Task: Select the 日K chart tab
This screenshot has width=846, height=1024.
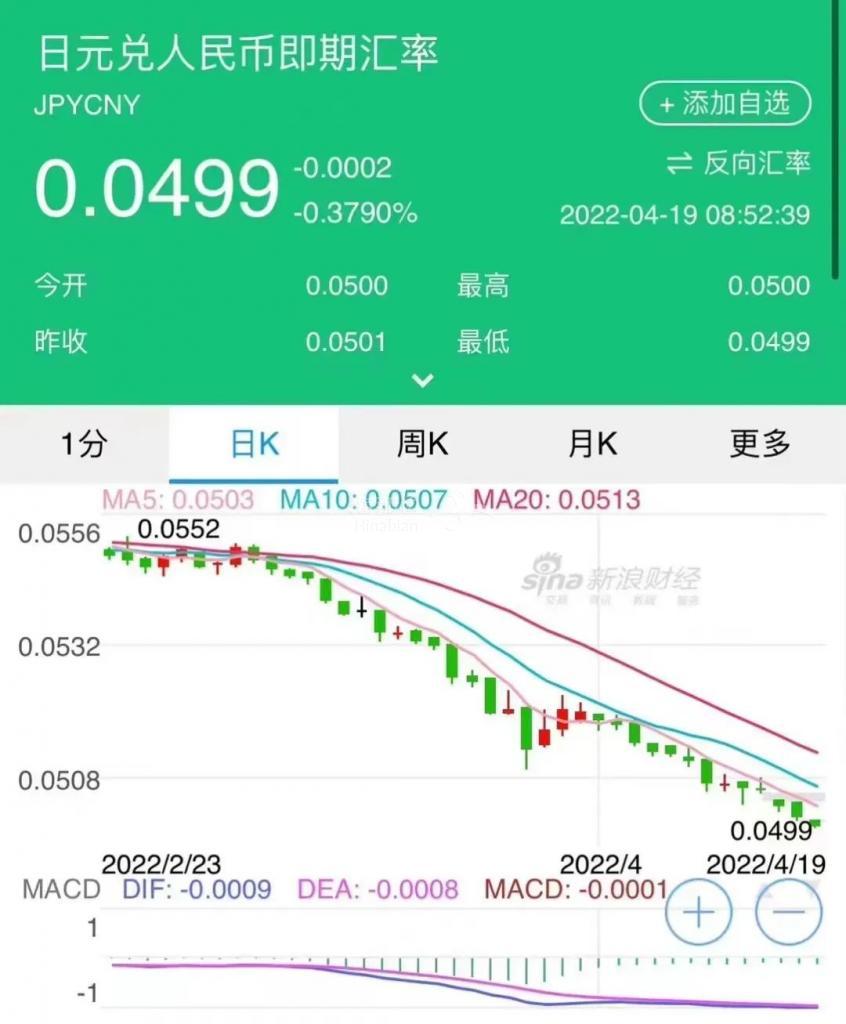Action: (x=254, y=444)
